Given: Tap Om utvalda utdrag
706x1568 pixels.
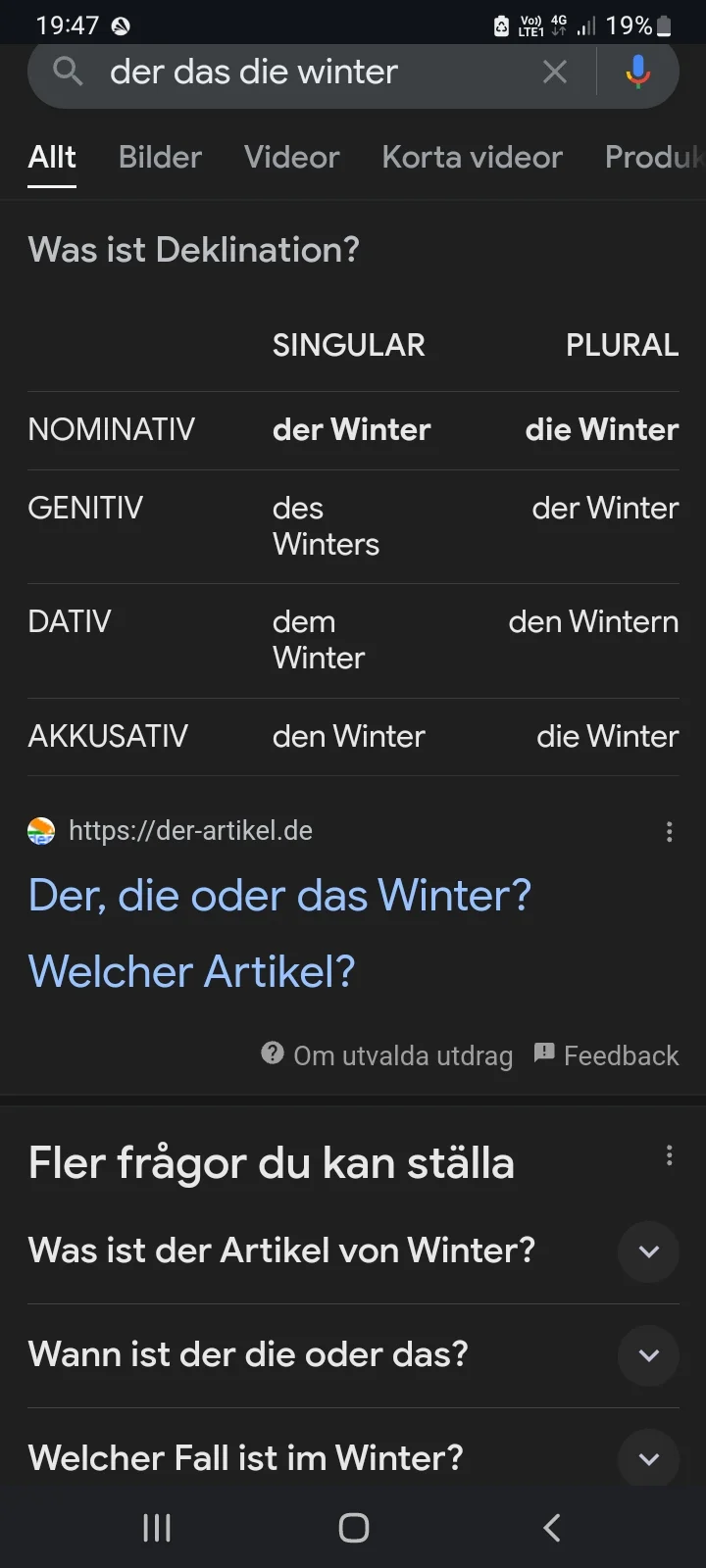Looking at the screenshot, I should coord(403,1054).
